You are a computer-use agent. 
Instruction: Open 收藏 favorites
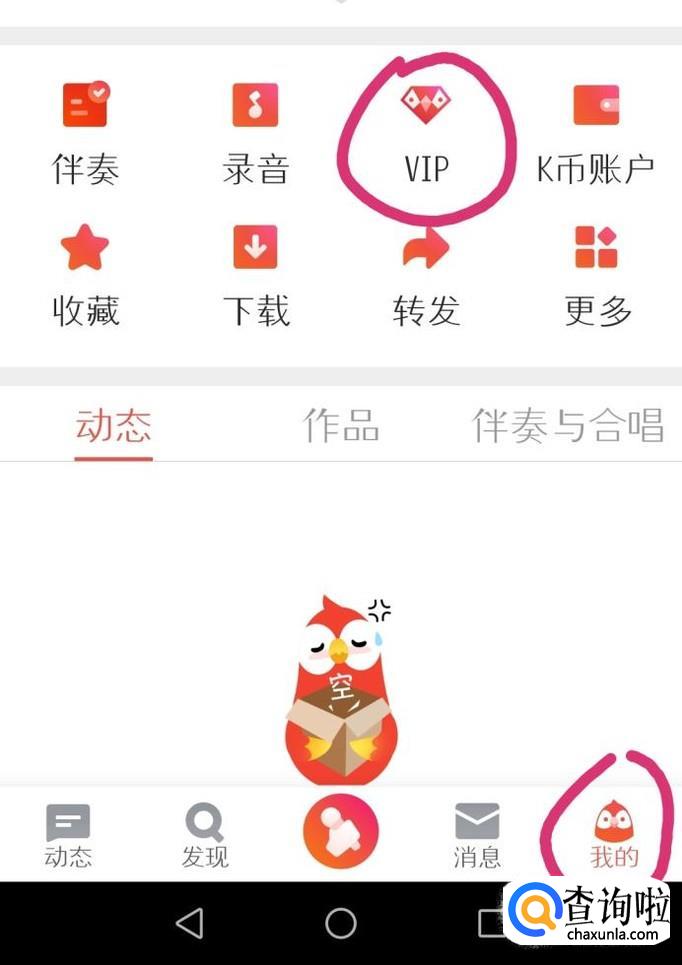85,275
